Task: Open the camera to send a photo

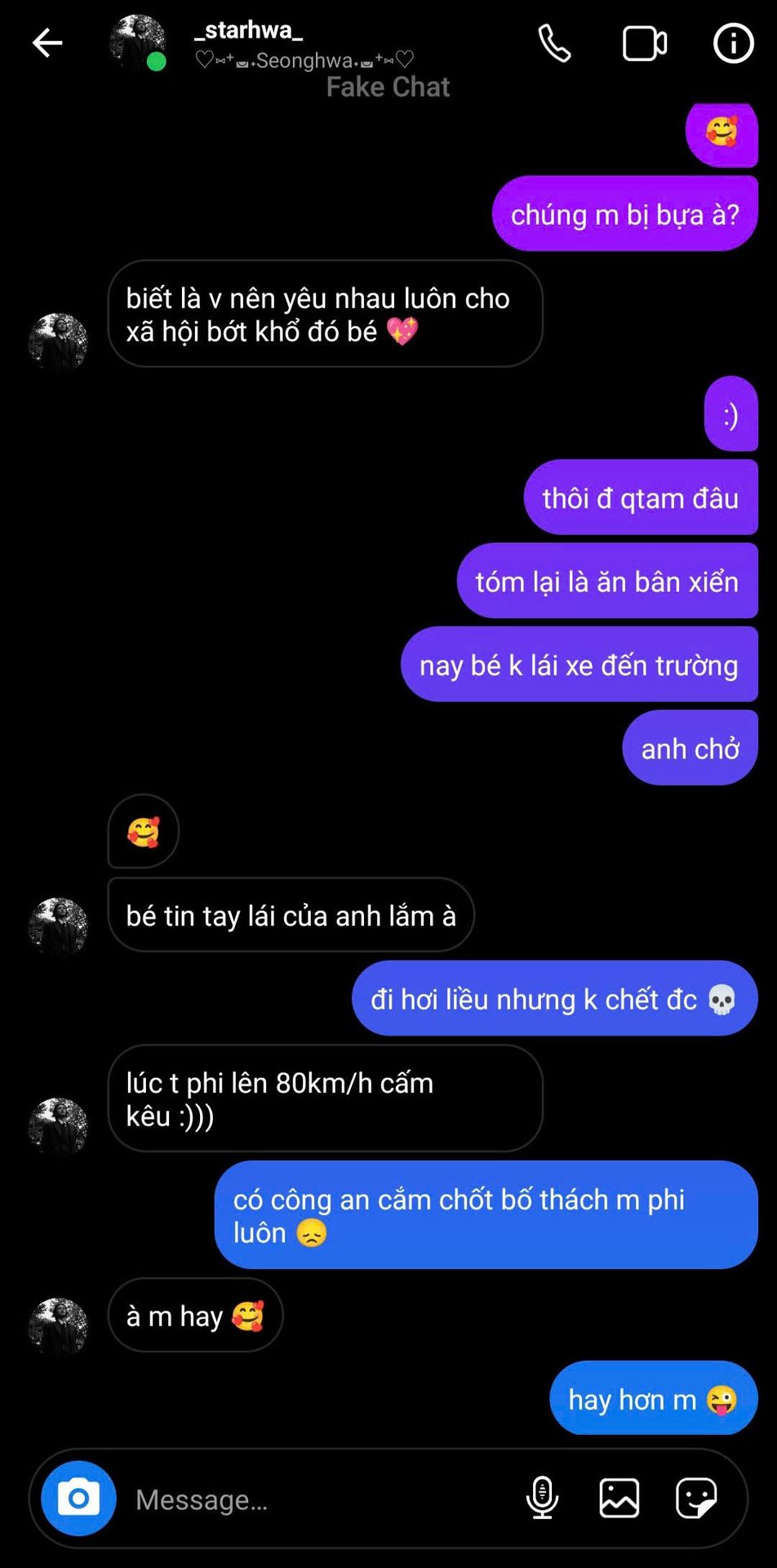Action: (79, 1499)
